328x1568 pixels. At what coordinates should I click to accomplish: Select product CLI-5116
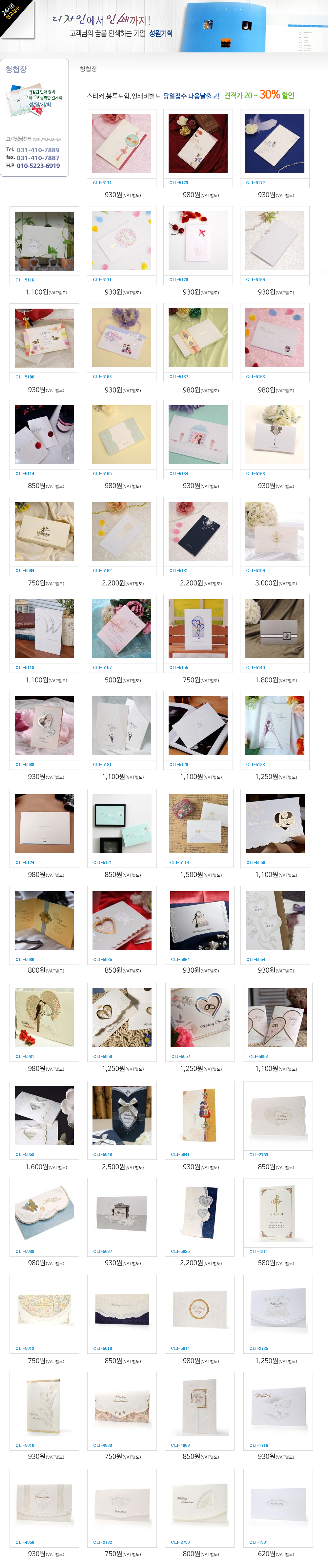tap(44, 241)
